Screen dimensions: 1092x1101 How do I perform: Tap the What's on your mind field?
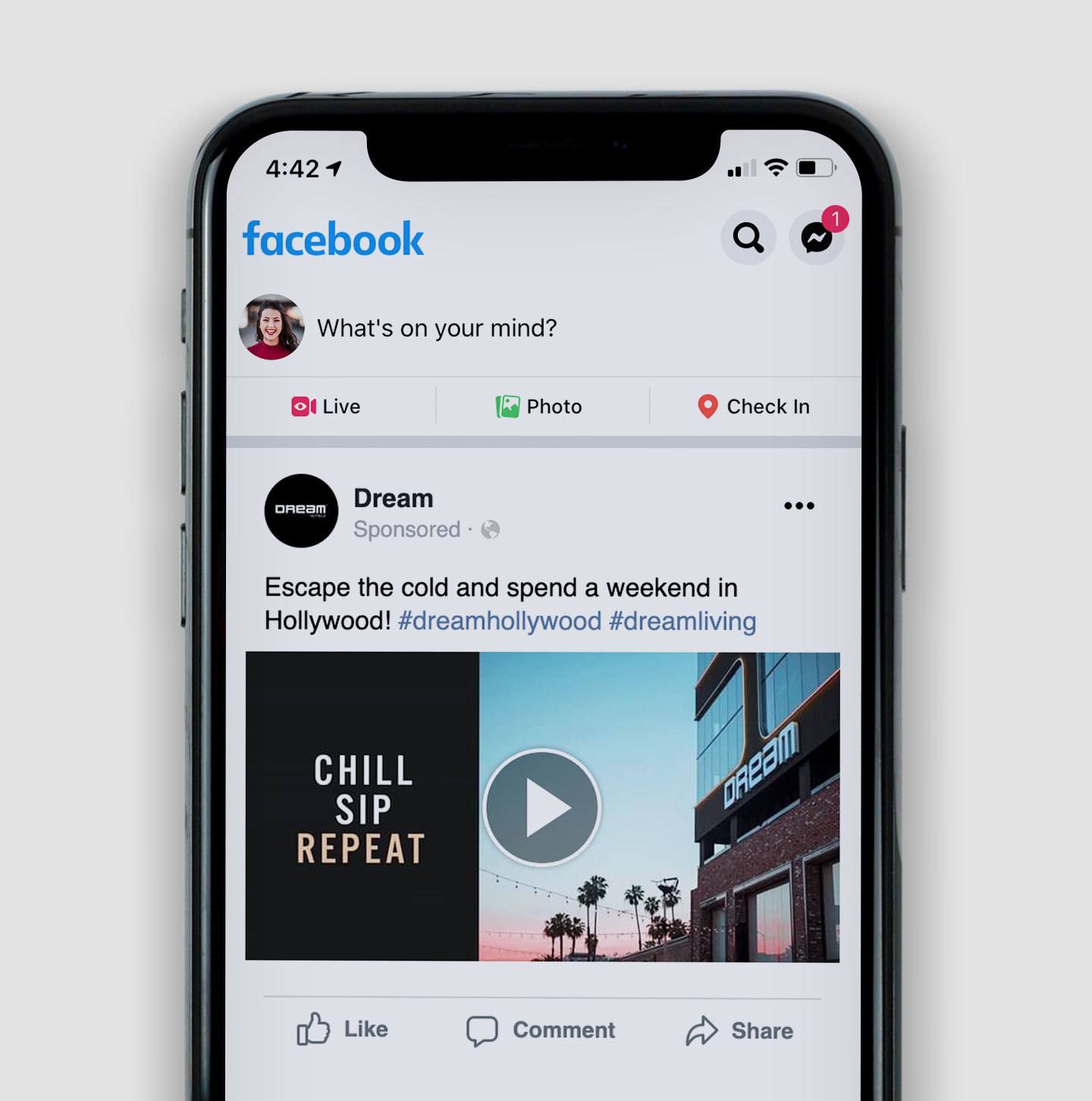point(437,328)
